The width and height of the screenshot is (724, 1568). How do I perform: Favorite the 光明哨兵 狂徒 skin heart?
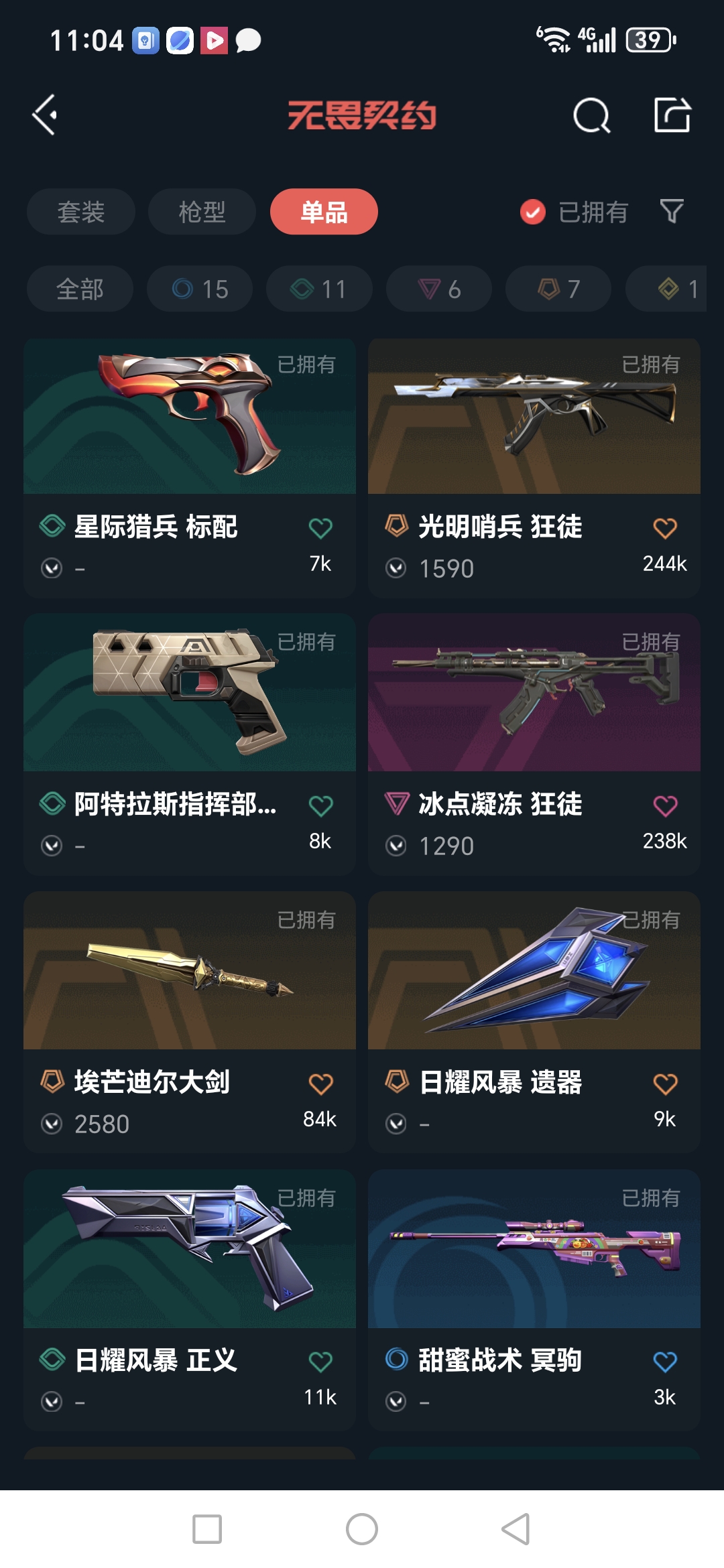(x=665, y=527)
